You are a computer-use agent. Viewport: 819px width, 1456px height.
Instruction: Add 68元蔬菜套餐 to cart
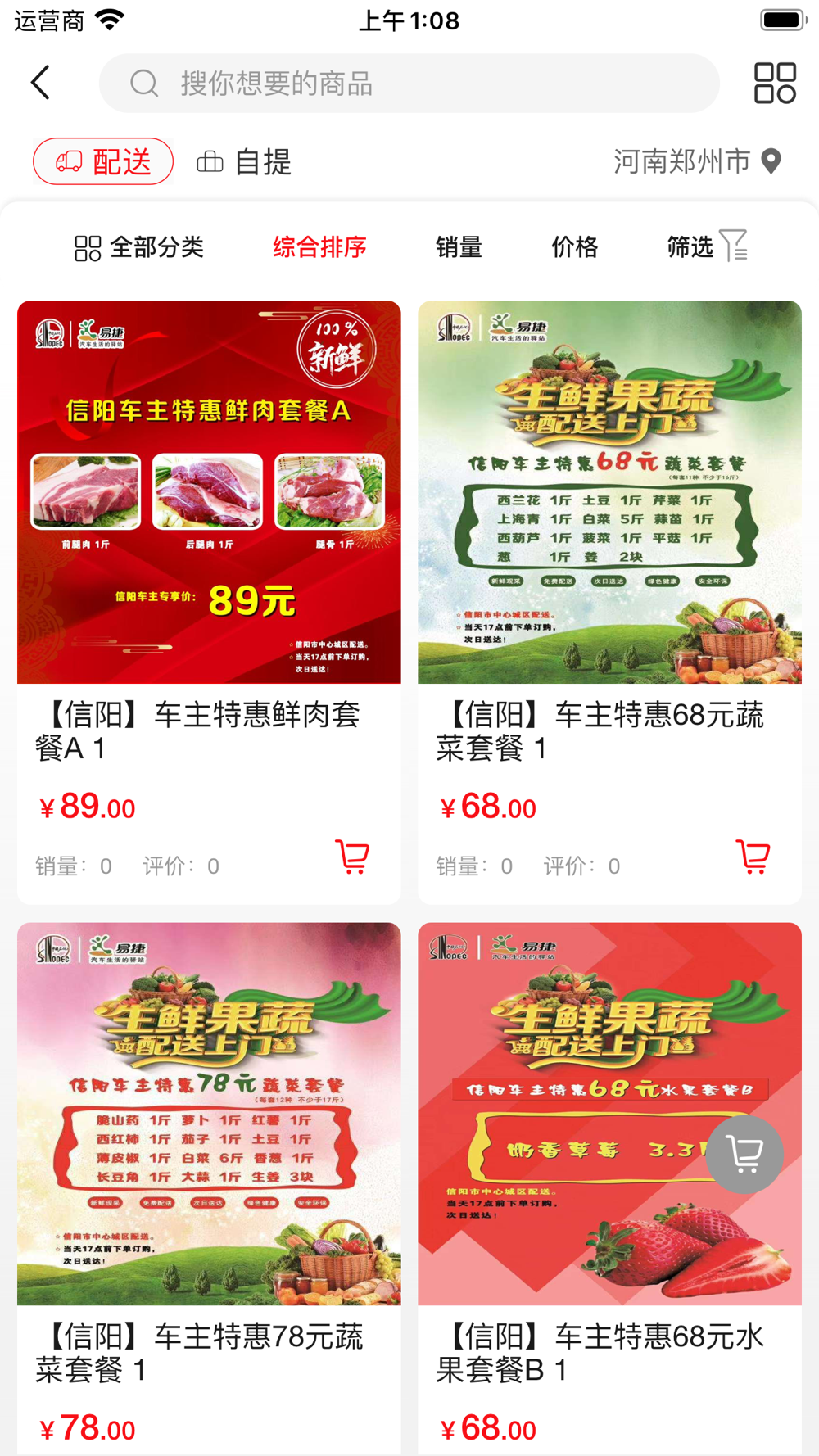pyautogui.click(x=753, y=857)
